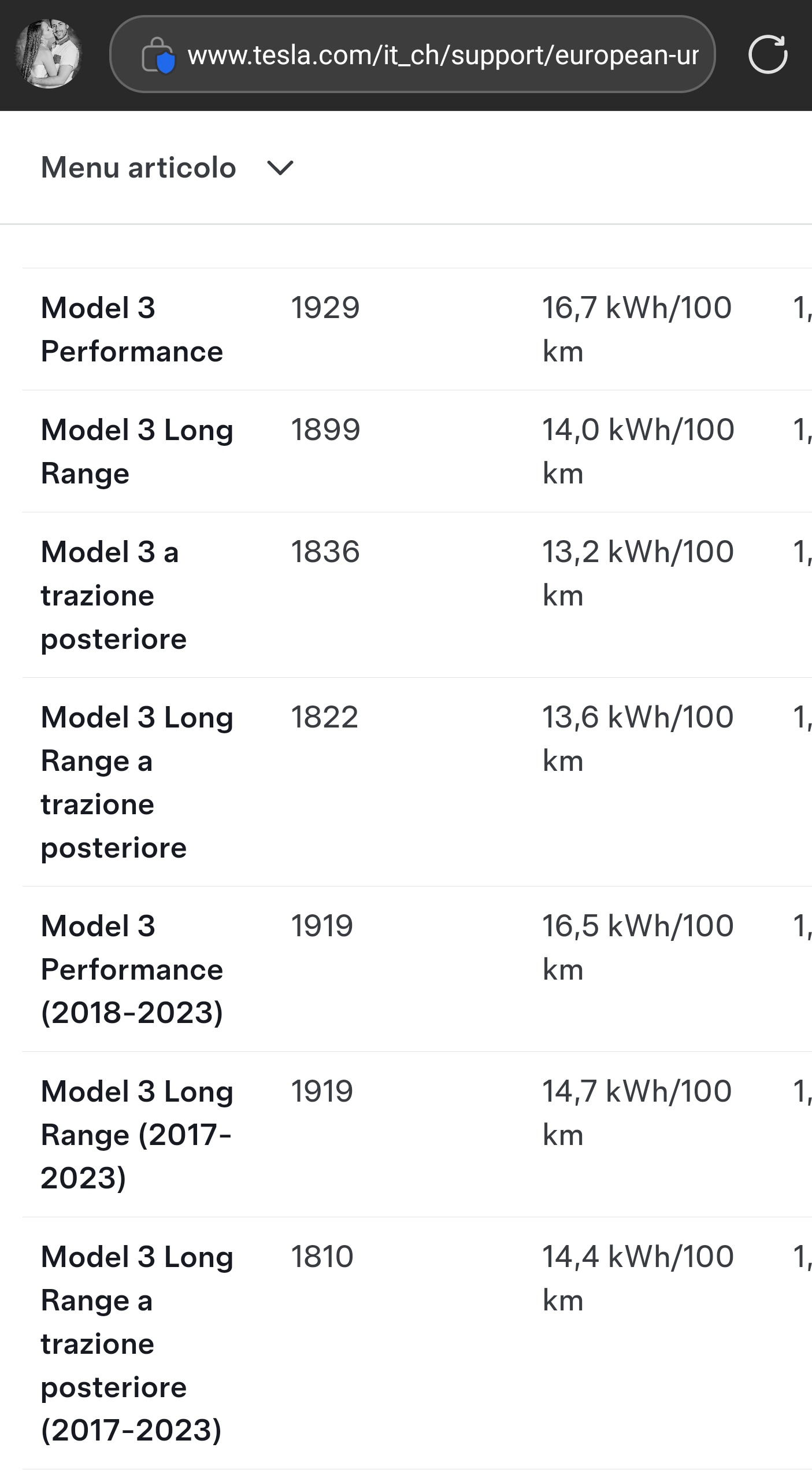
Task: Open the profile avatar picture
Action: [x=48, y=54]
